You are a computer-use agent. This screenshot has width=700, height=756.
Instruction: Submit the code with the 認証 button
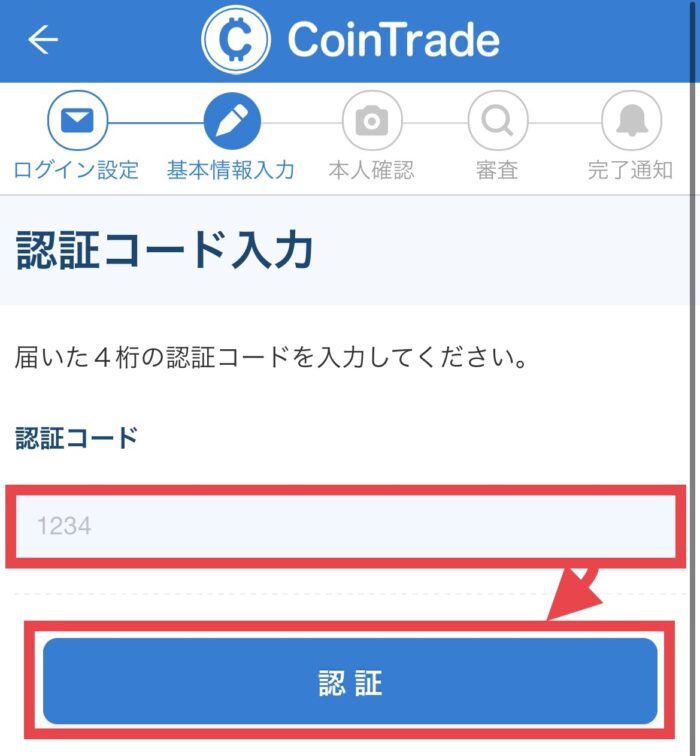click(350, 682)
